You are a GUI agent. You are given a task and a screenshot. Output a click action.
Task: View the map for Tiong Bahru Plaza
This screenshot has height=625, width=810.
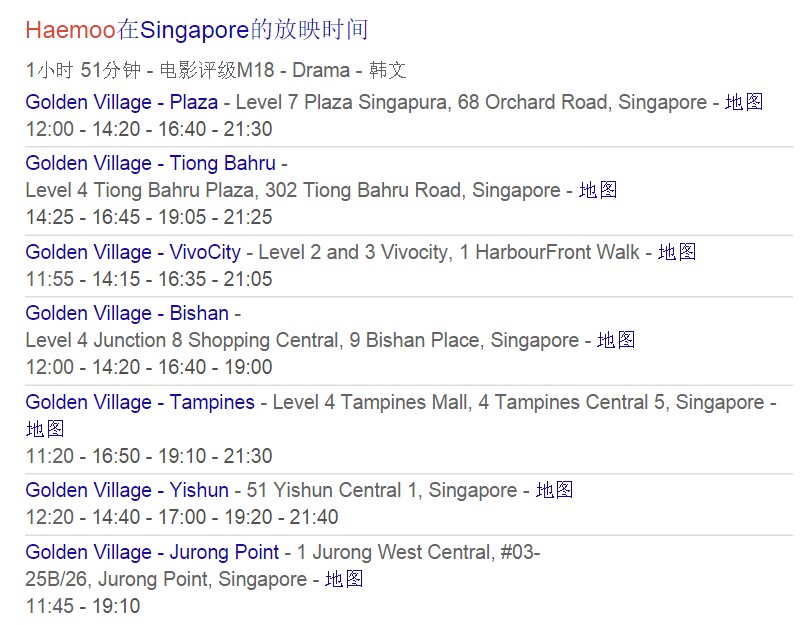598,190
